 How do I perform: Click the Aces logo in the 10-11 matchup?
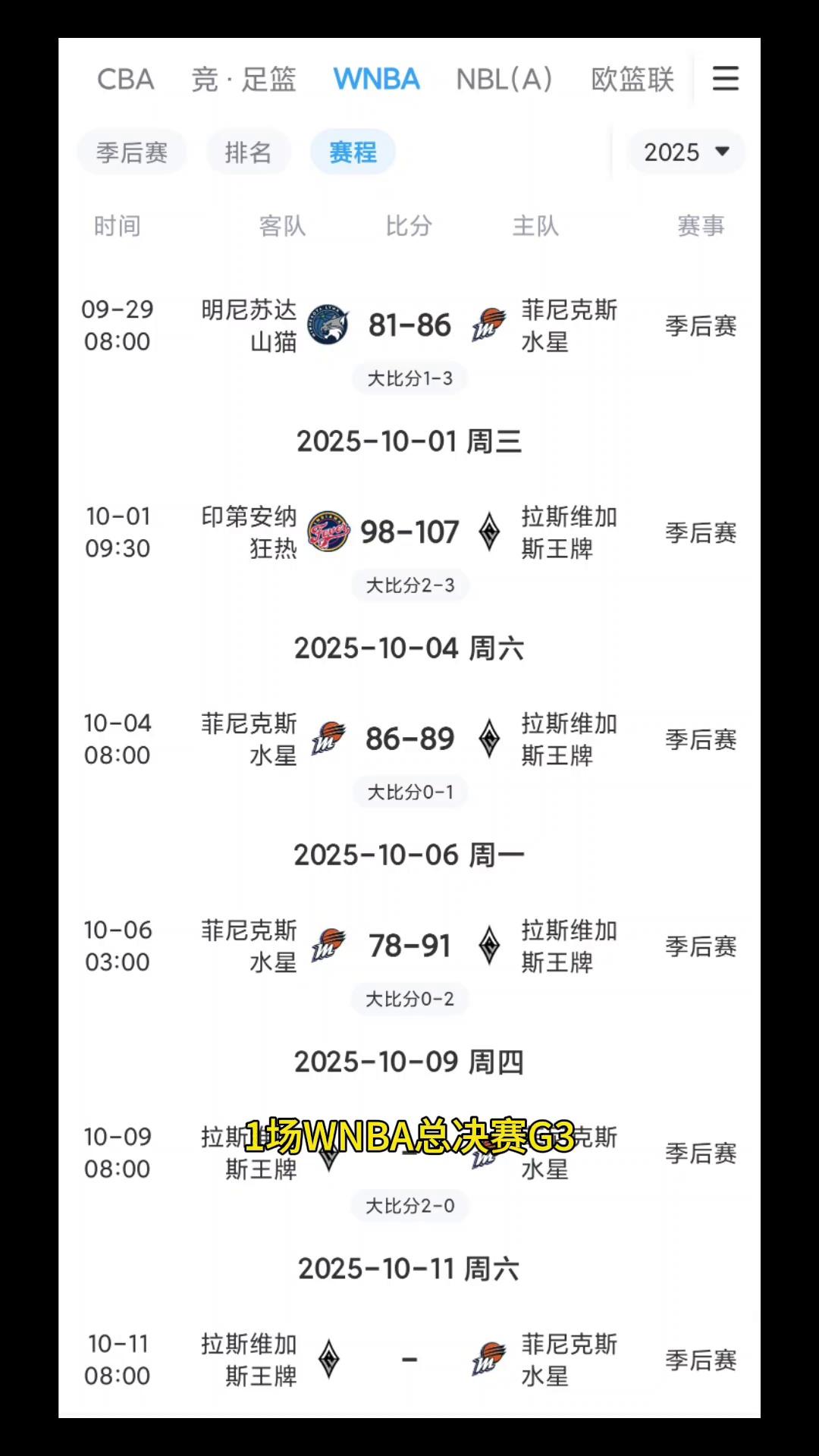[x=329, y=1359]
